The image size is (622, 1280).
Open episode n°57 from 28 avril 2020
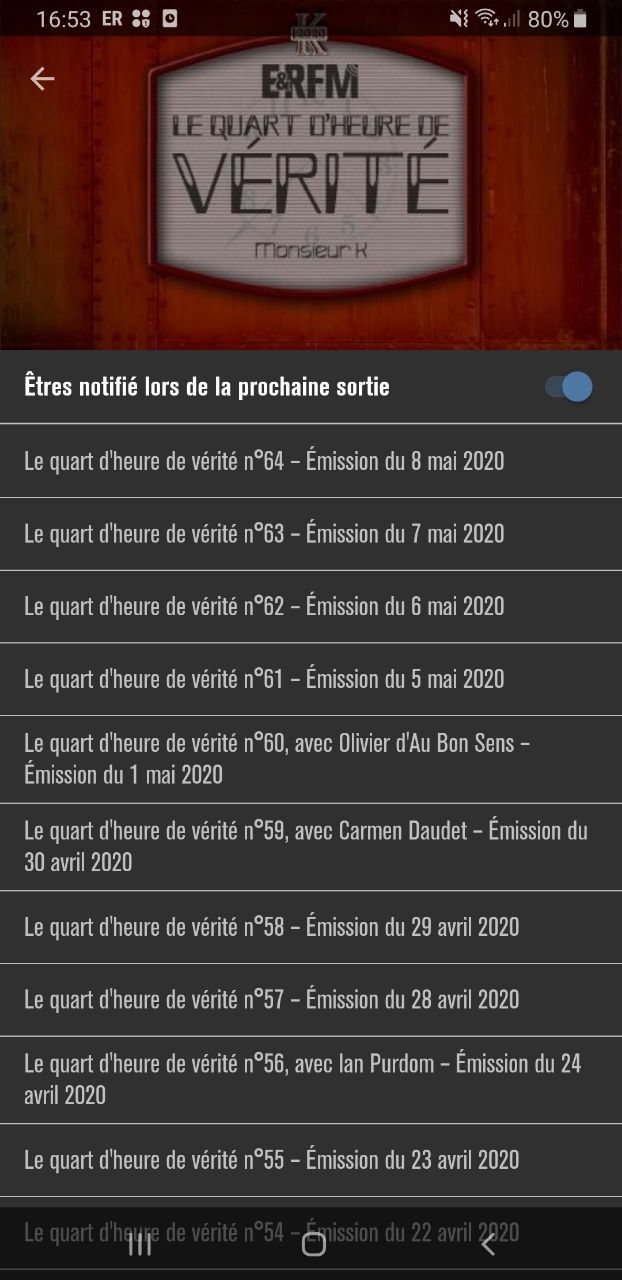coord(311,1000)
